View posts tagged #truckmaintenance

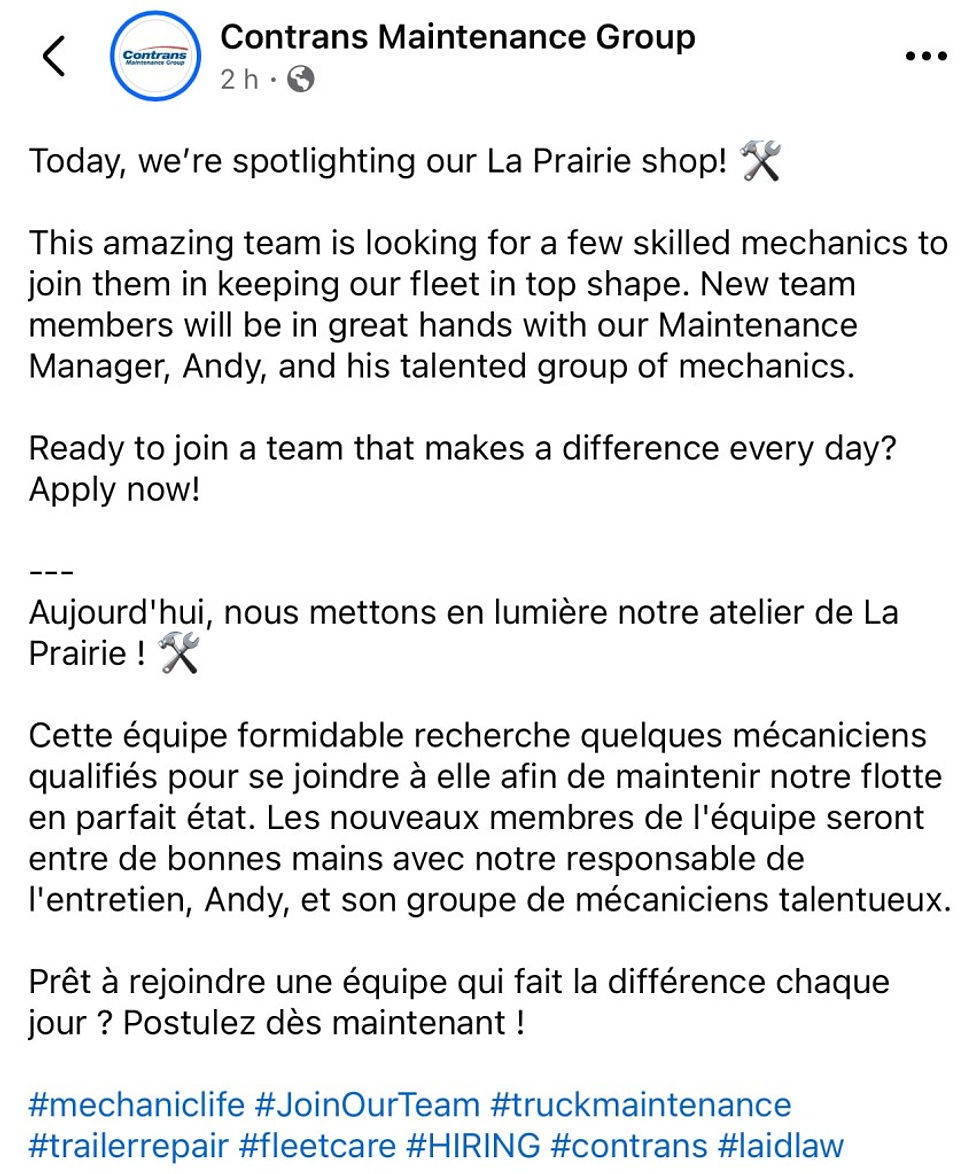tap(641, 1105)
